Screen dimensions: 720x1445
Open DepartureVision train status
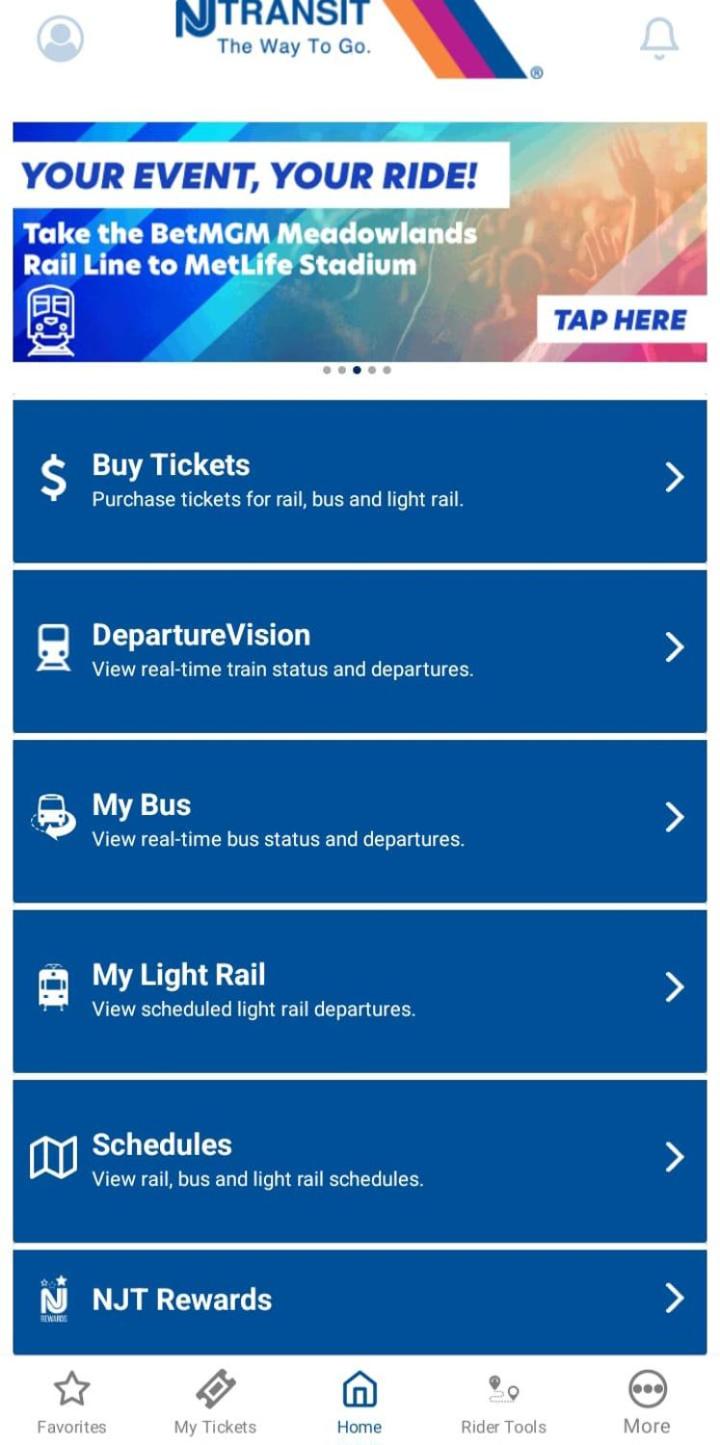[x=359, y=651]
